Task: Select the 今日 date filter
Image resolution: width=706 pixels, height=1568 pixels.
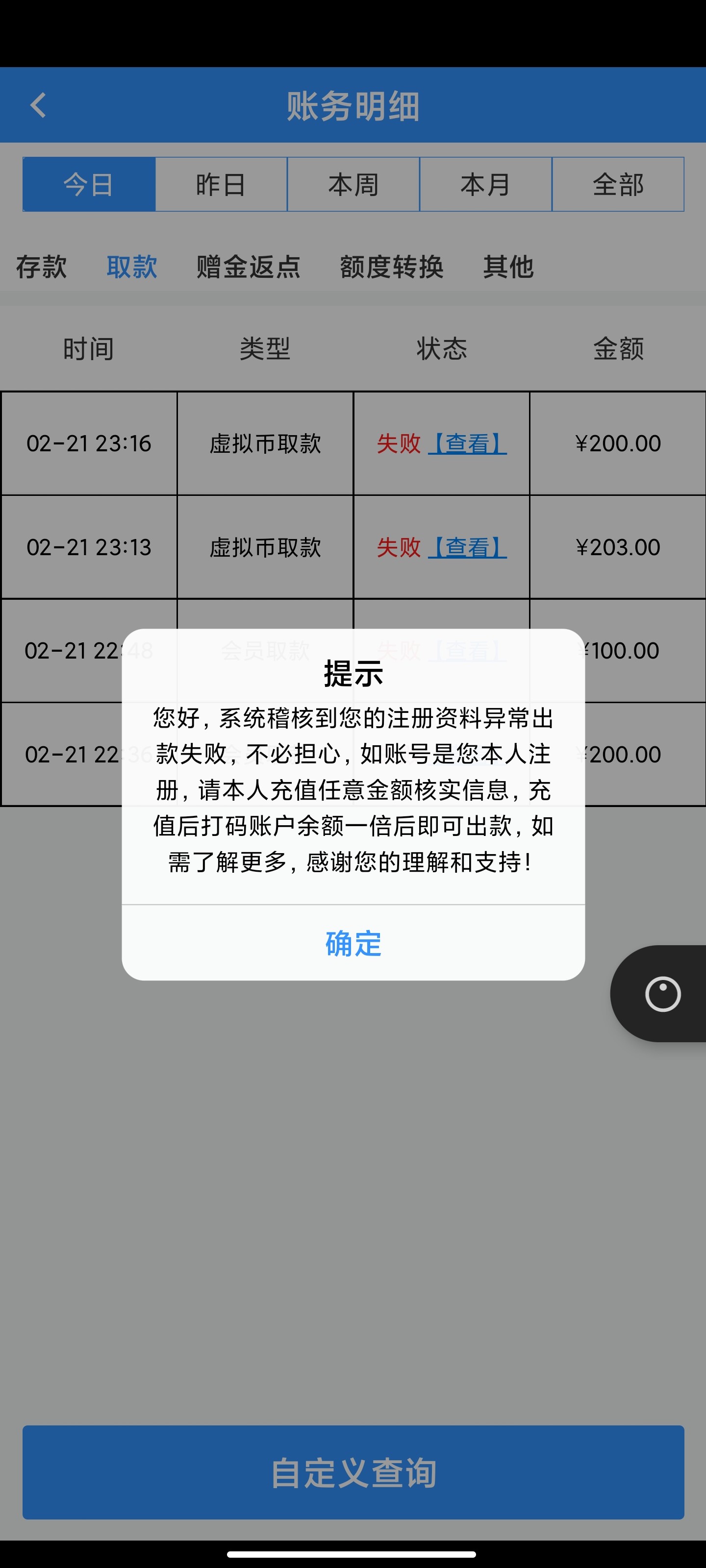Action: [x=89, y=184]
